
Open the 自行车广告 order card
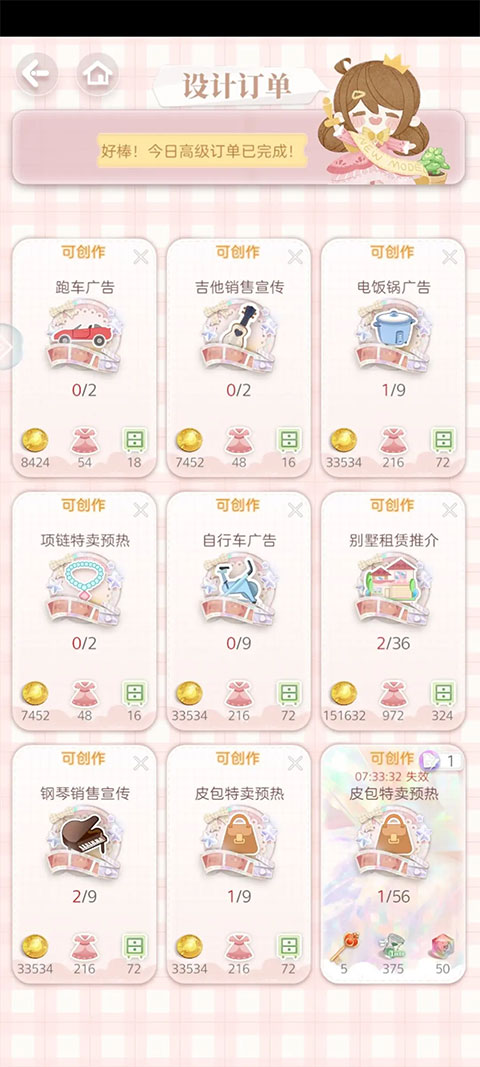(238, 610)
